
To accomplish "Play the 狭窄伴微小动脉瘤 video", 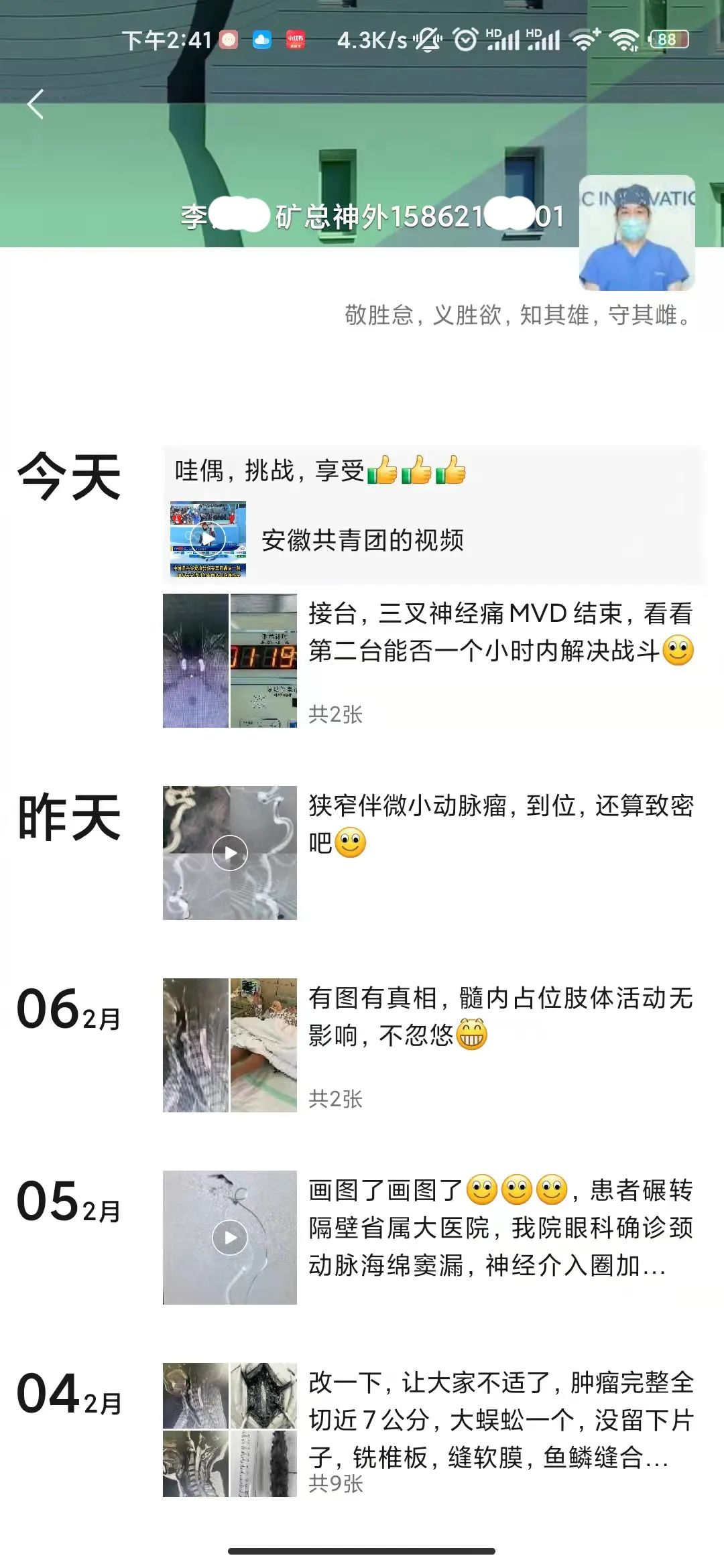I will click(230, 853).
